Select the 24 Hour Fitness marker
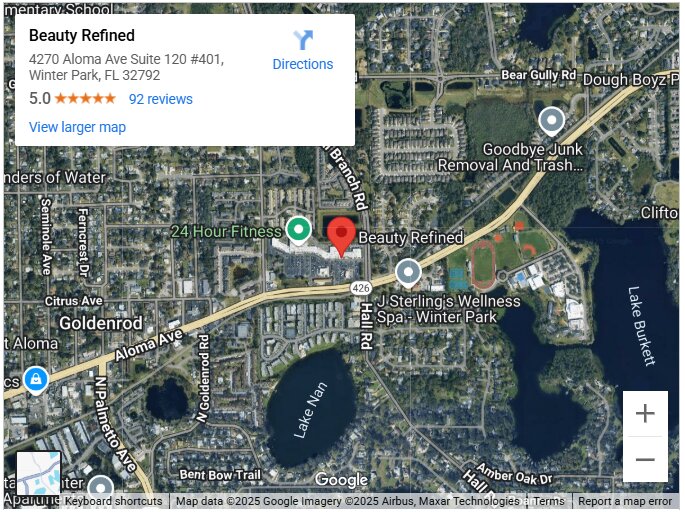 297,231
